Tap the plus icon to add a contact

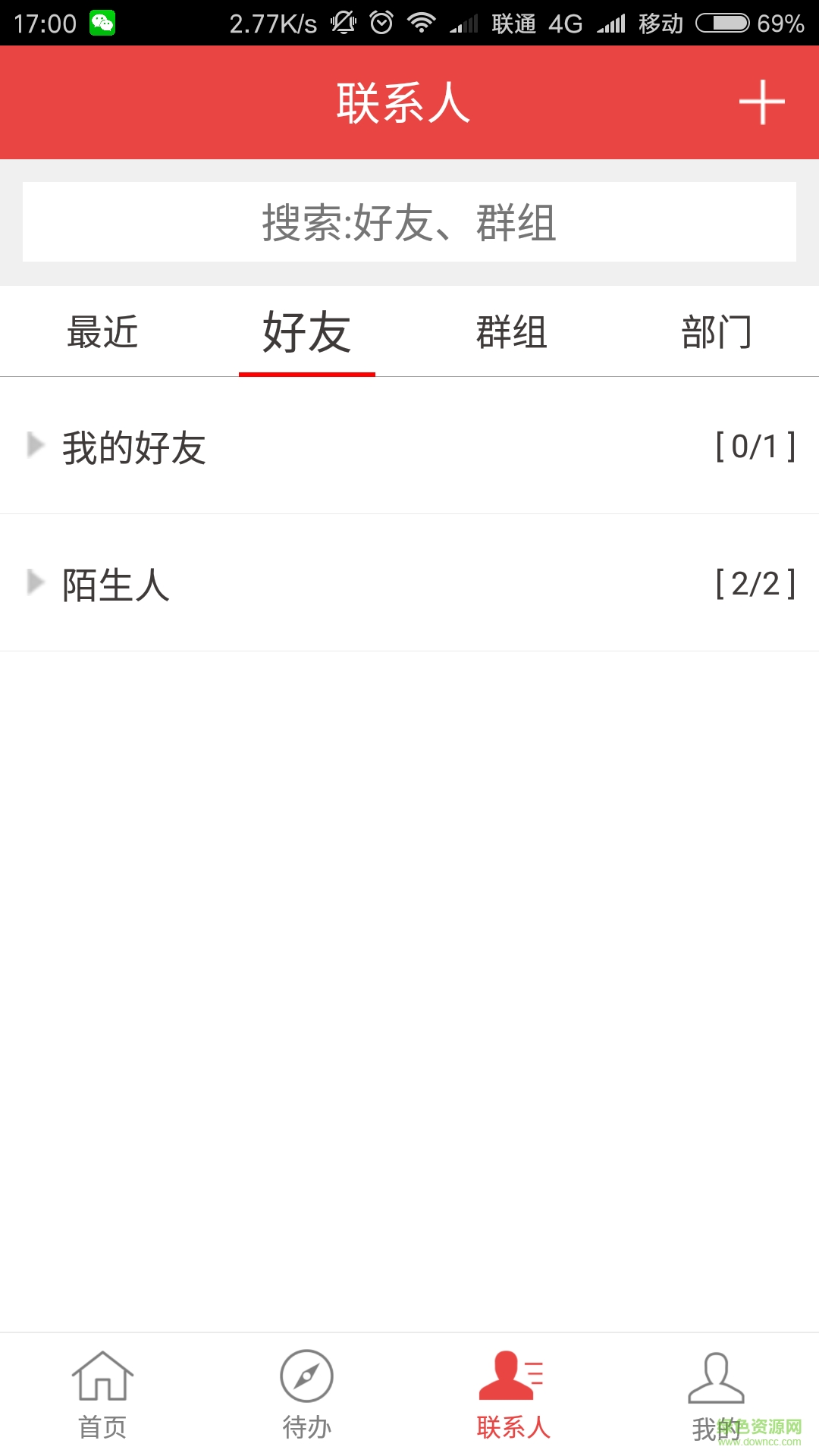(764, 102)
